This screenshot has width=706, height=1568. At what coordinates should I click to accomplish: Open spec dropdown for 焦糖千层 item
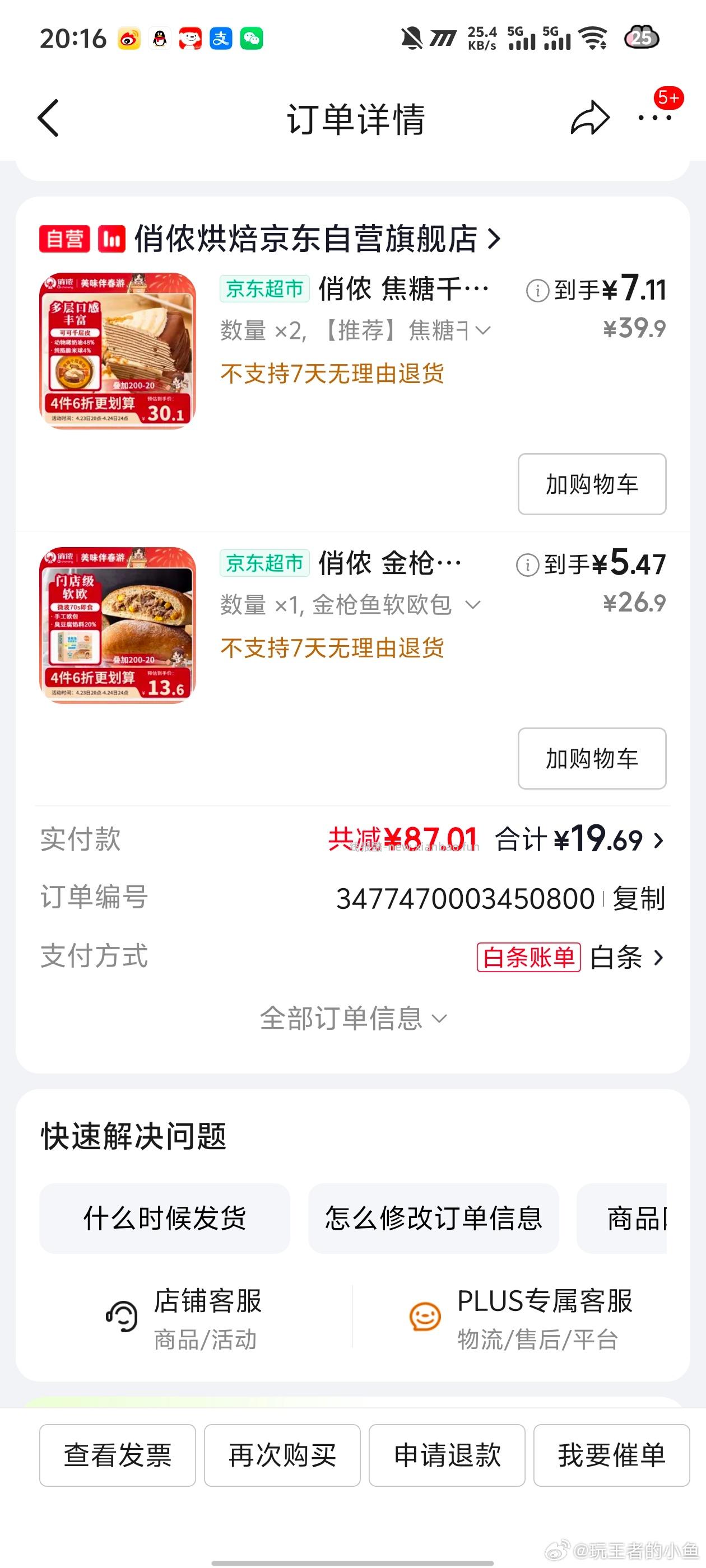click(484, 330)
